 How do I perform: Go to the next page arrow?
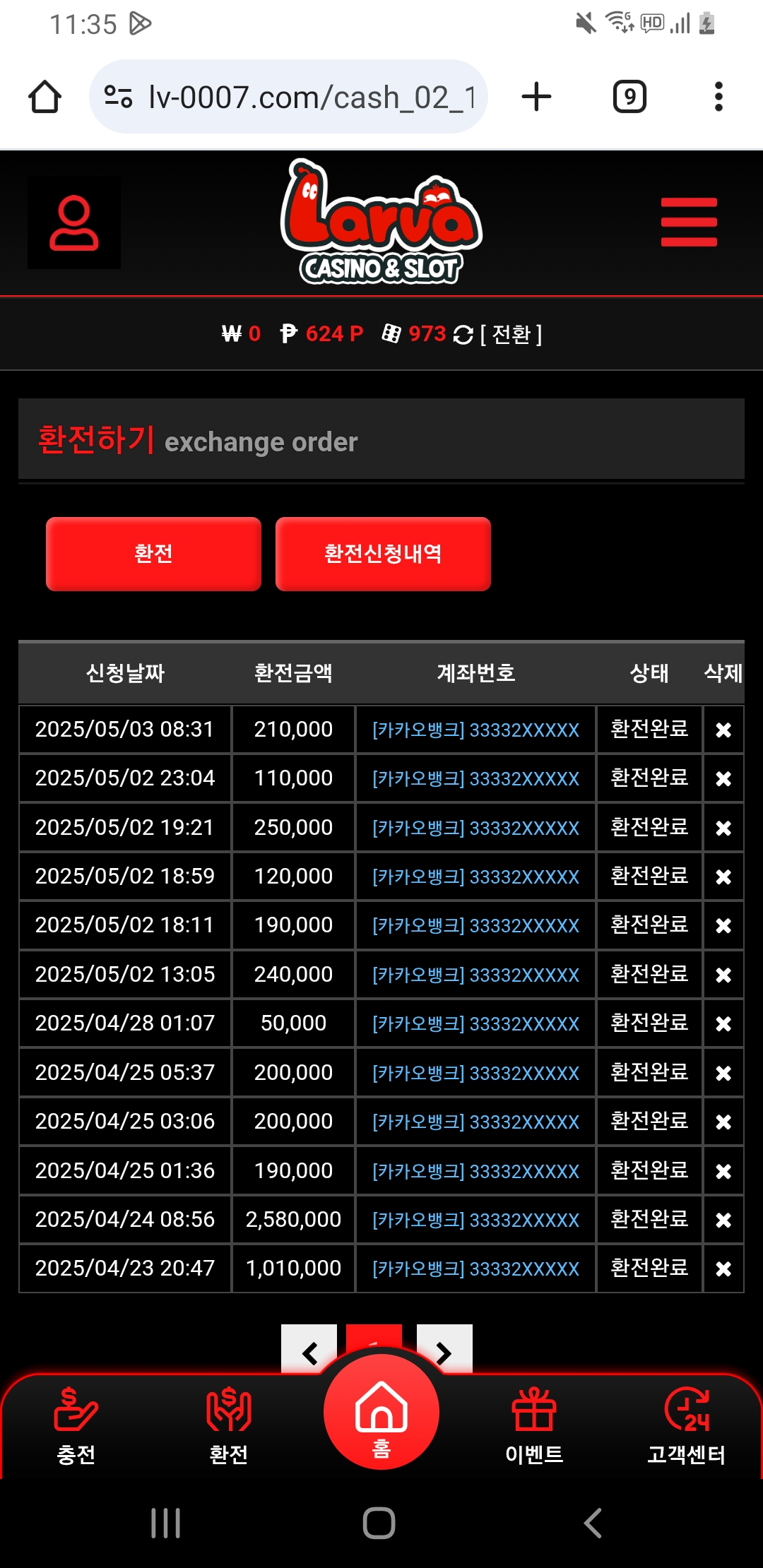click(444, 1351)
